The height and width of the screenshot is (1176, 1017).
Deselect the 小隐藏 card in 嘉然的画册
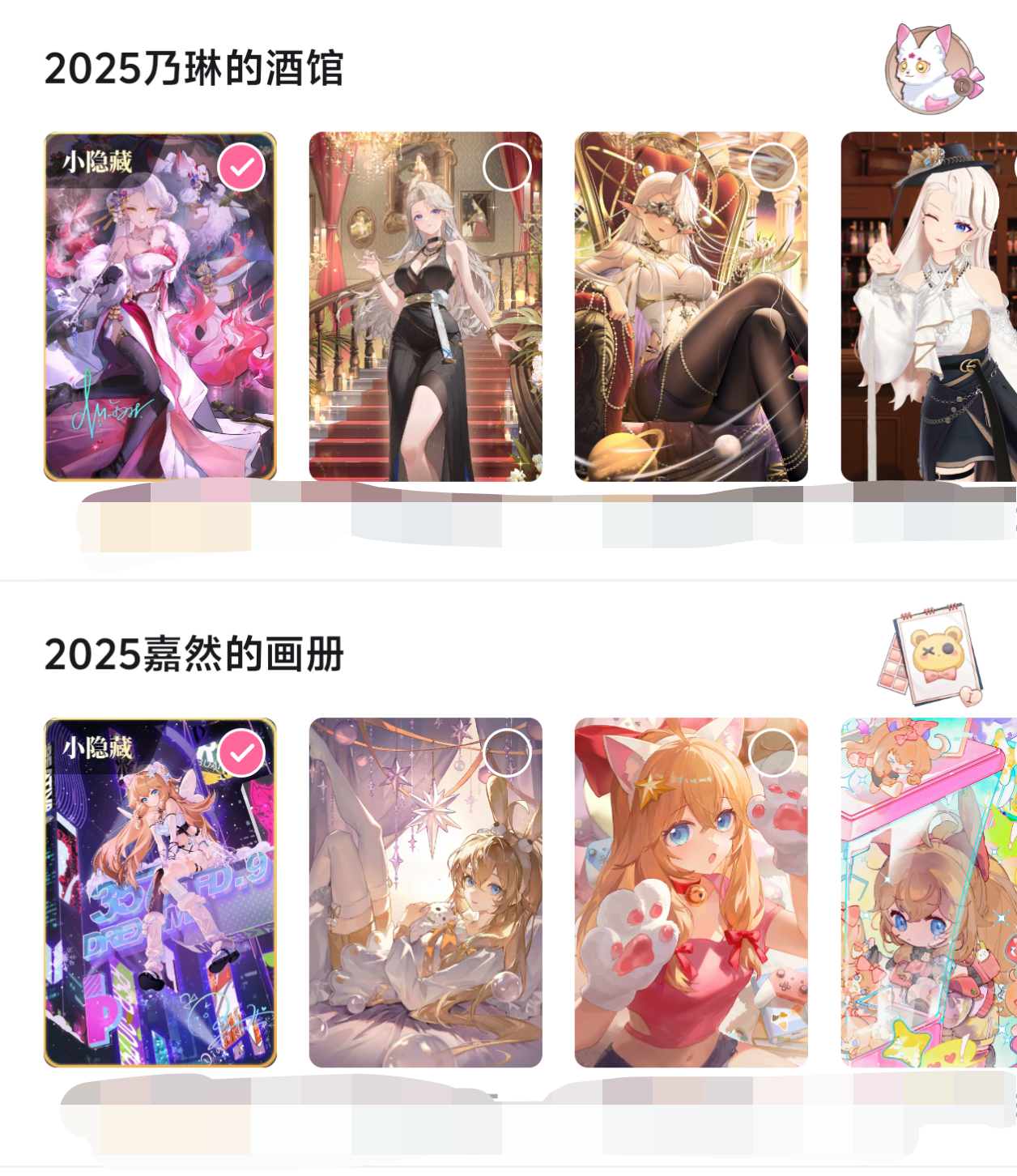[241, 752]
